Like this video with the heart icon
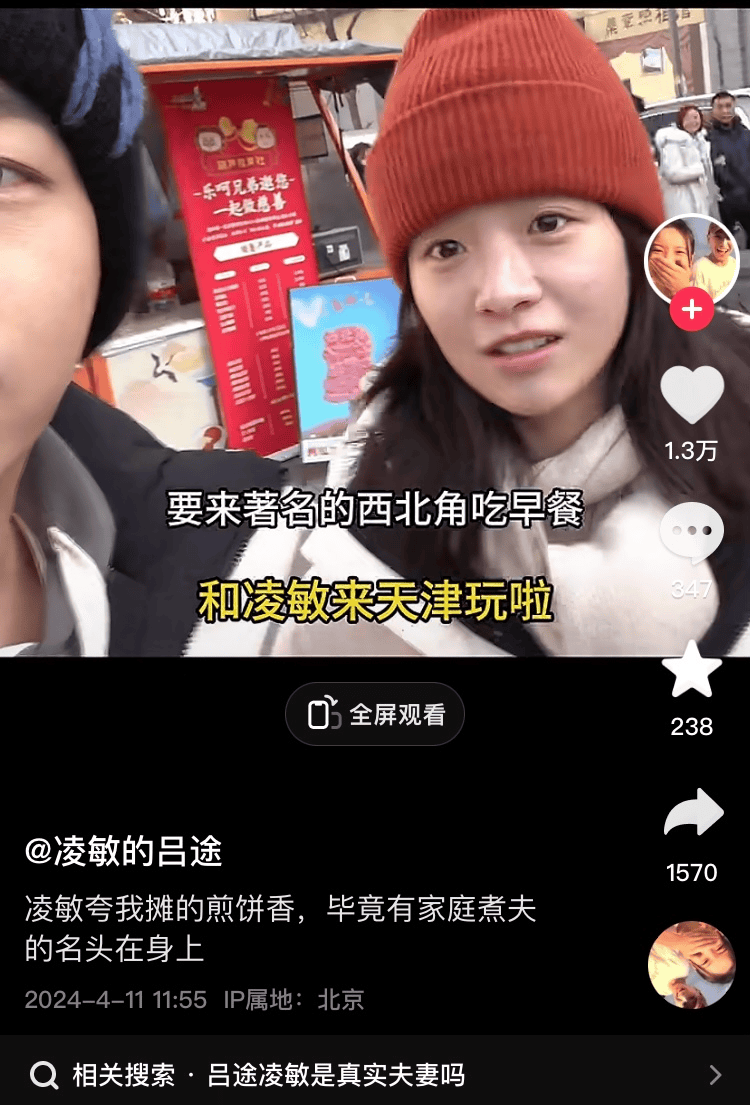The image size is (750, 1105). [x=692, y=395]
